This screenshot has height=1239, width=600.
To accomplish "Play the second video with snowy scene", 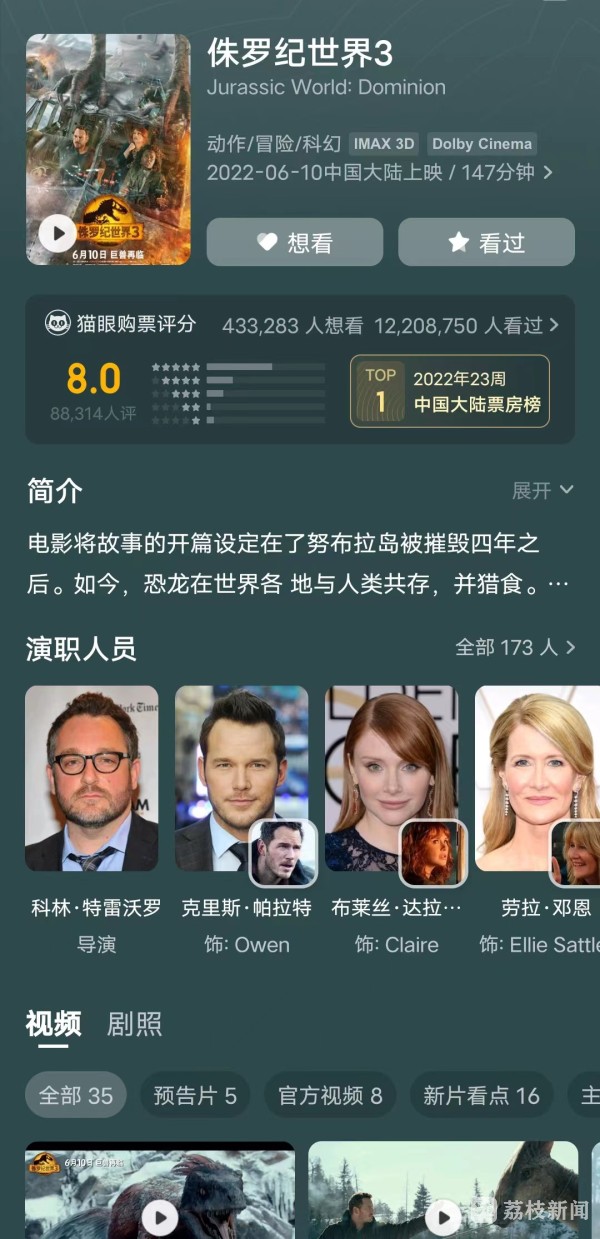I will (443, 1215).
